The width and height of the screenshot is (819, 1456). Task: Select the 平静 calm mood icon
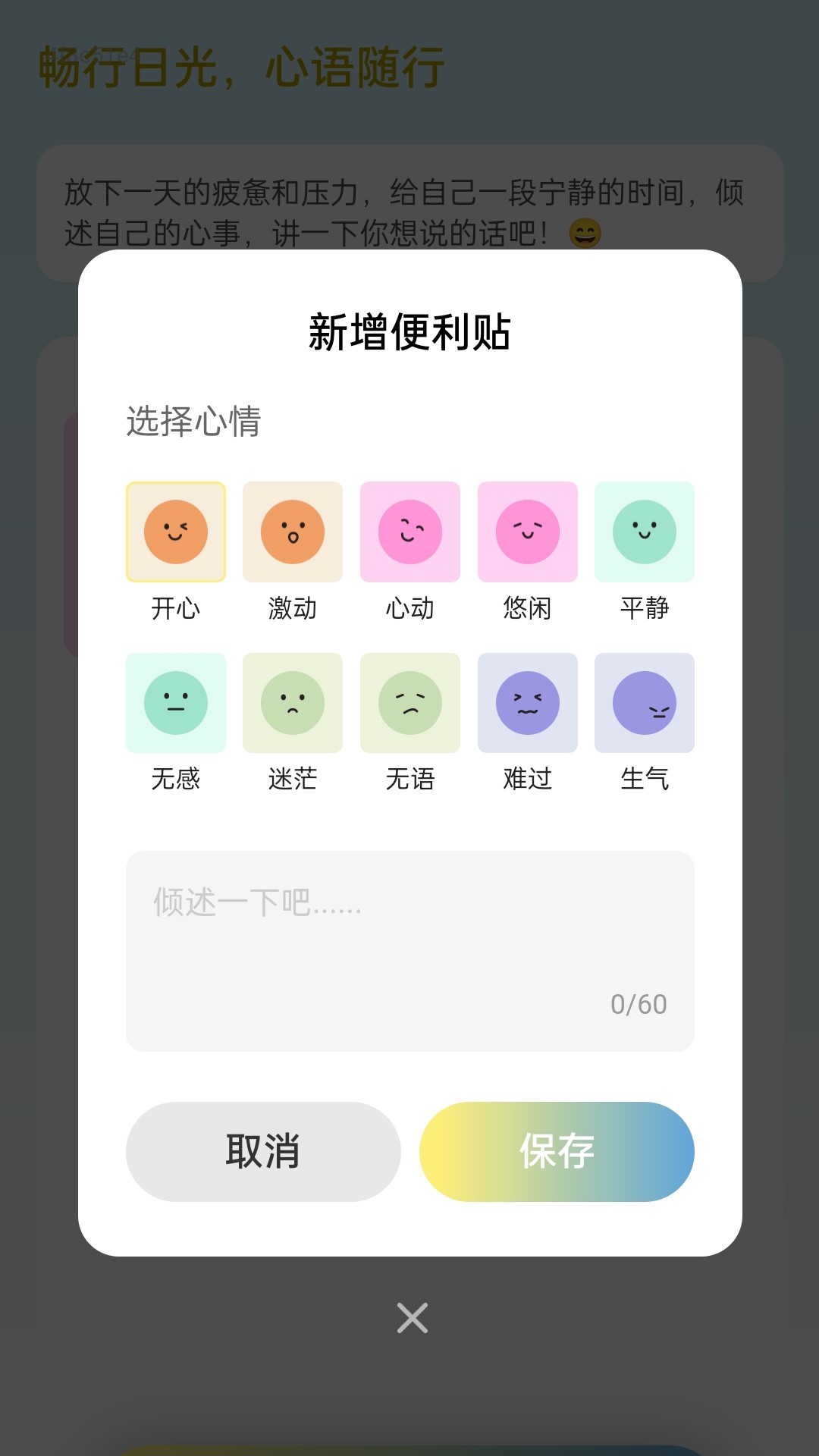pyautogui.click(x=644, y=532)
